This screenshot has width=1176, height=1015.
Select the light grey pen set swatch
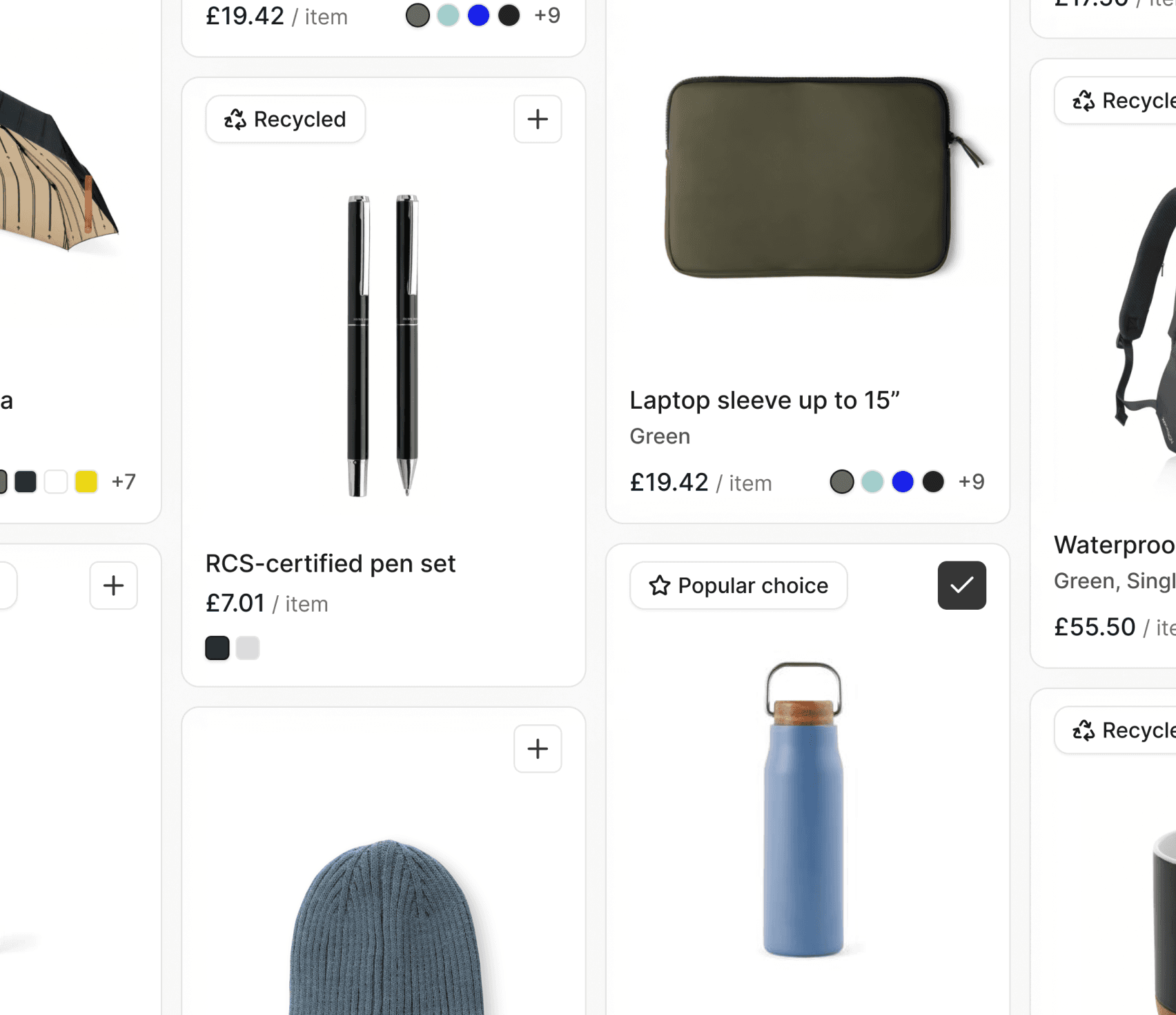pos(248,648)
